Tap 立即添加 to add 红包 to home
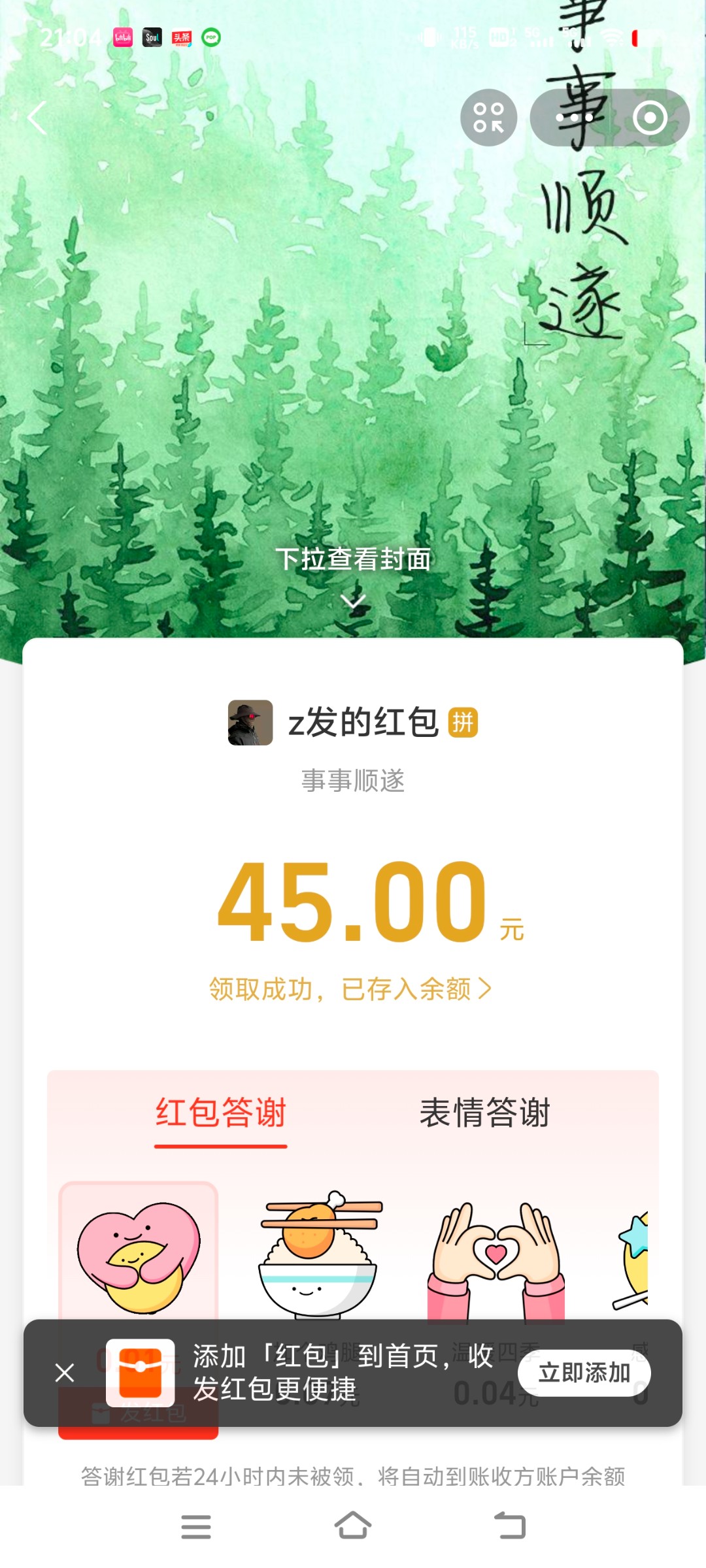 point(584,1372)
